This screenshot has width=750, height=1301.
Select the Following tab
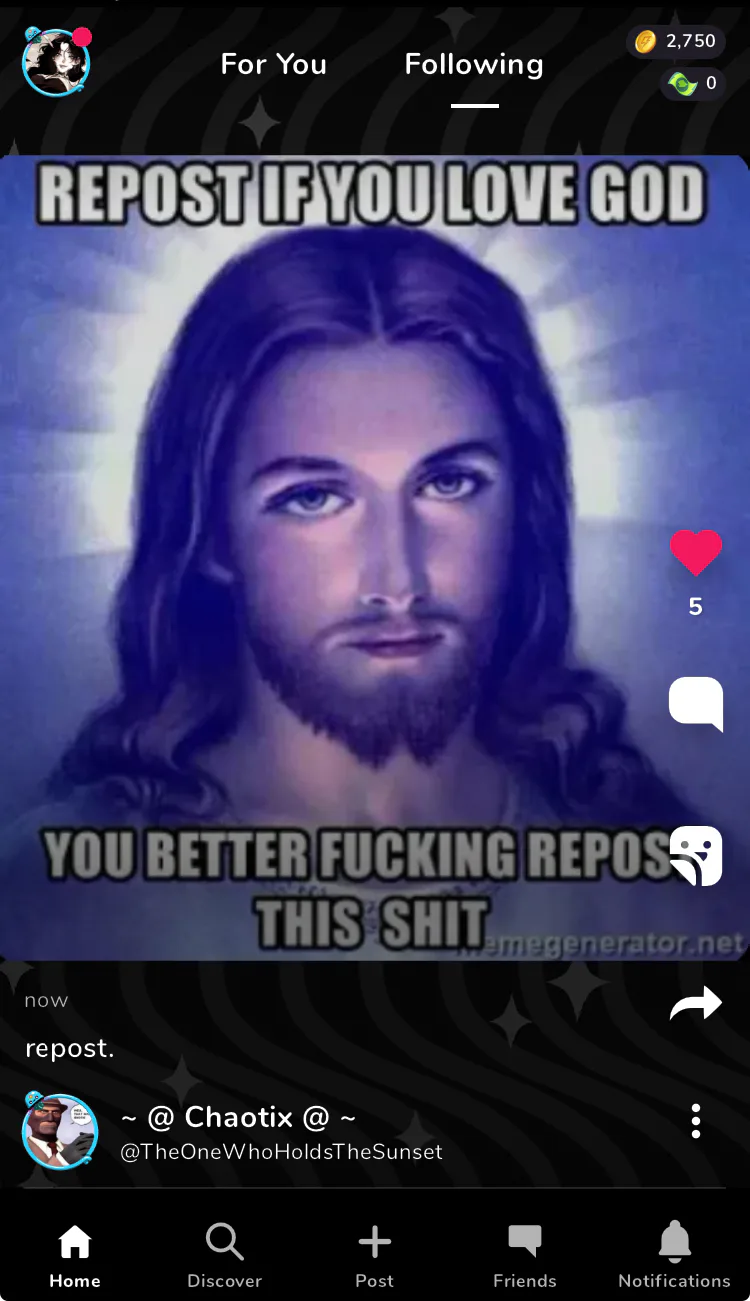474,64
